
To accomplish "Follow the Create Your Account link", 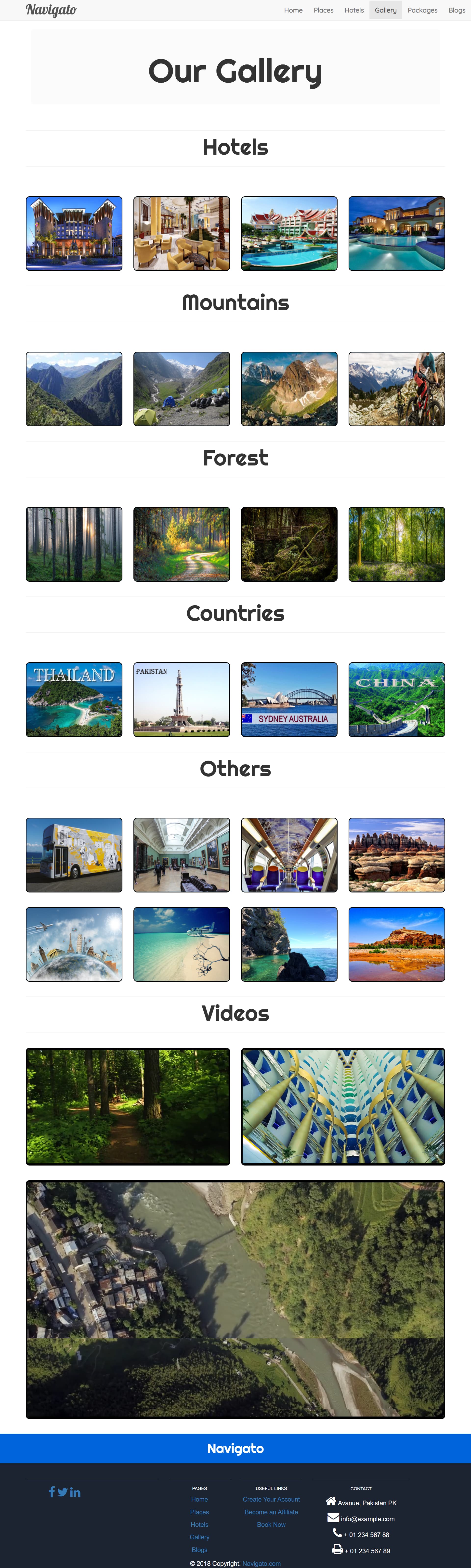I will click(x=271, y=1499).
